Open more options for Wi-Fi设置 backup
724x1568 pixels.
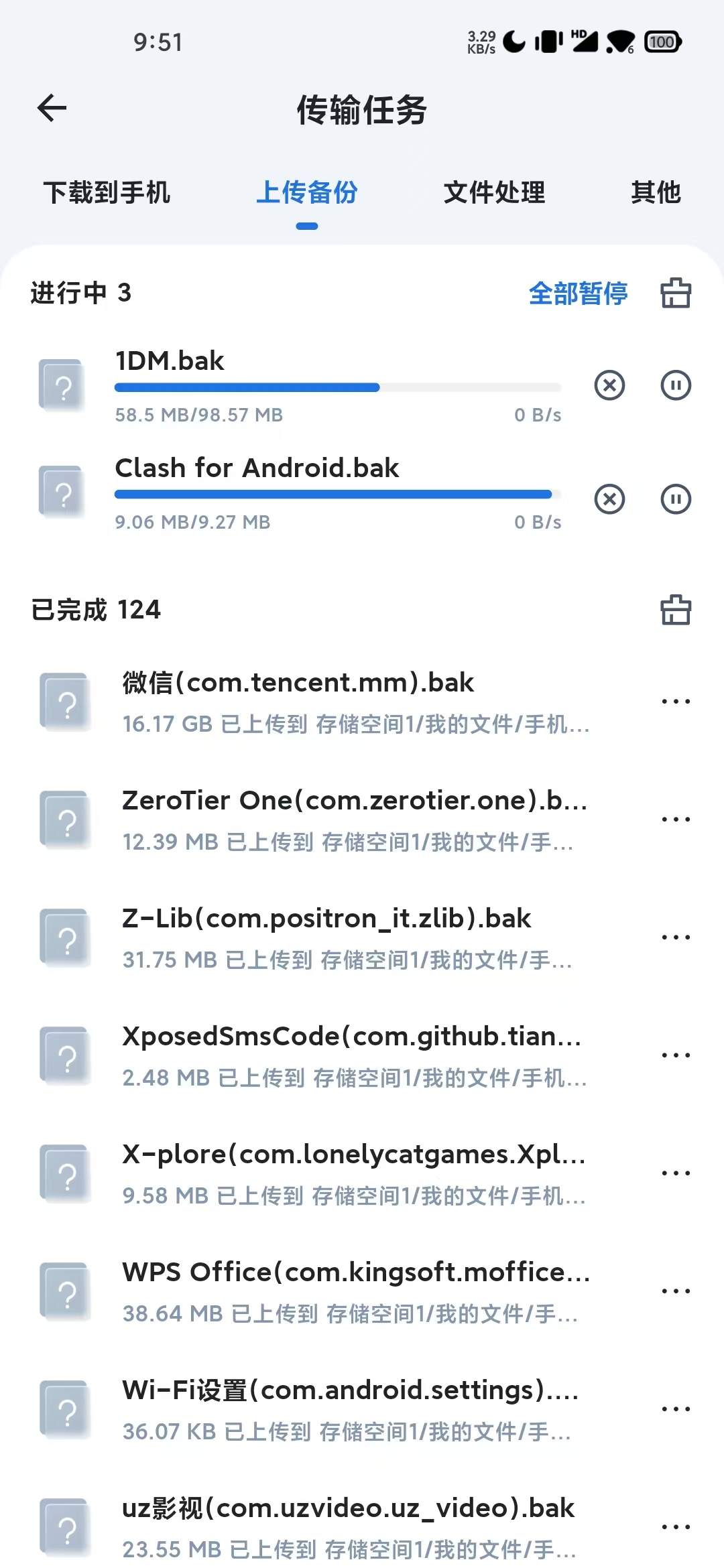coord(675,1409)
